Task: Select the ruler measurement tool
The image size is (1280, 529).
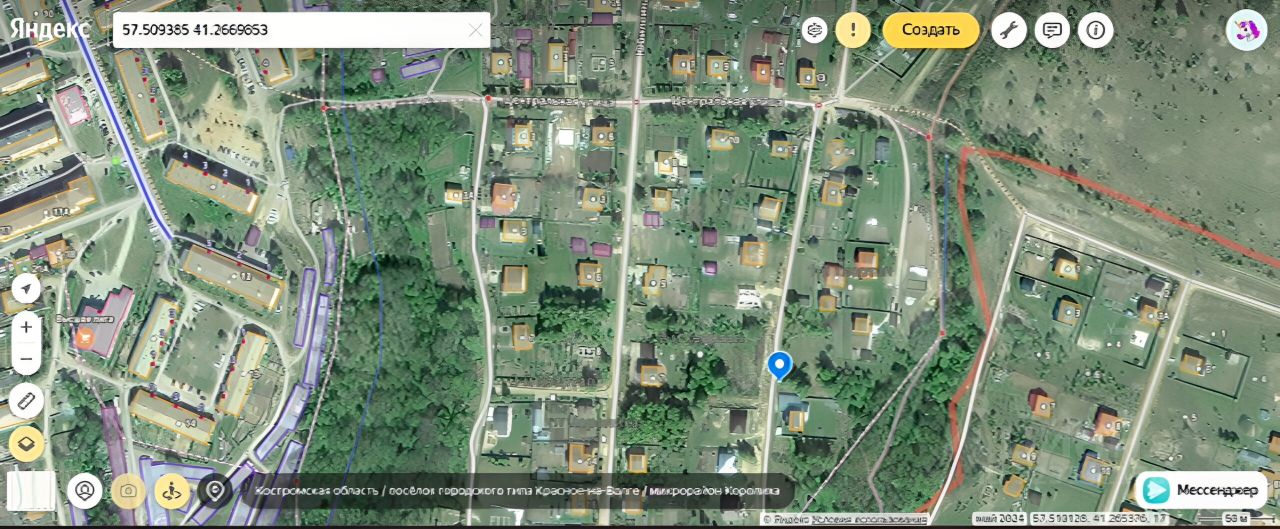Action: point(26,401)
